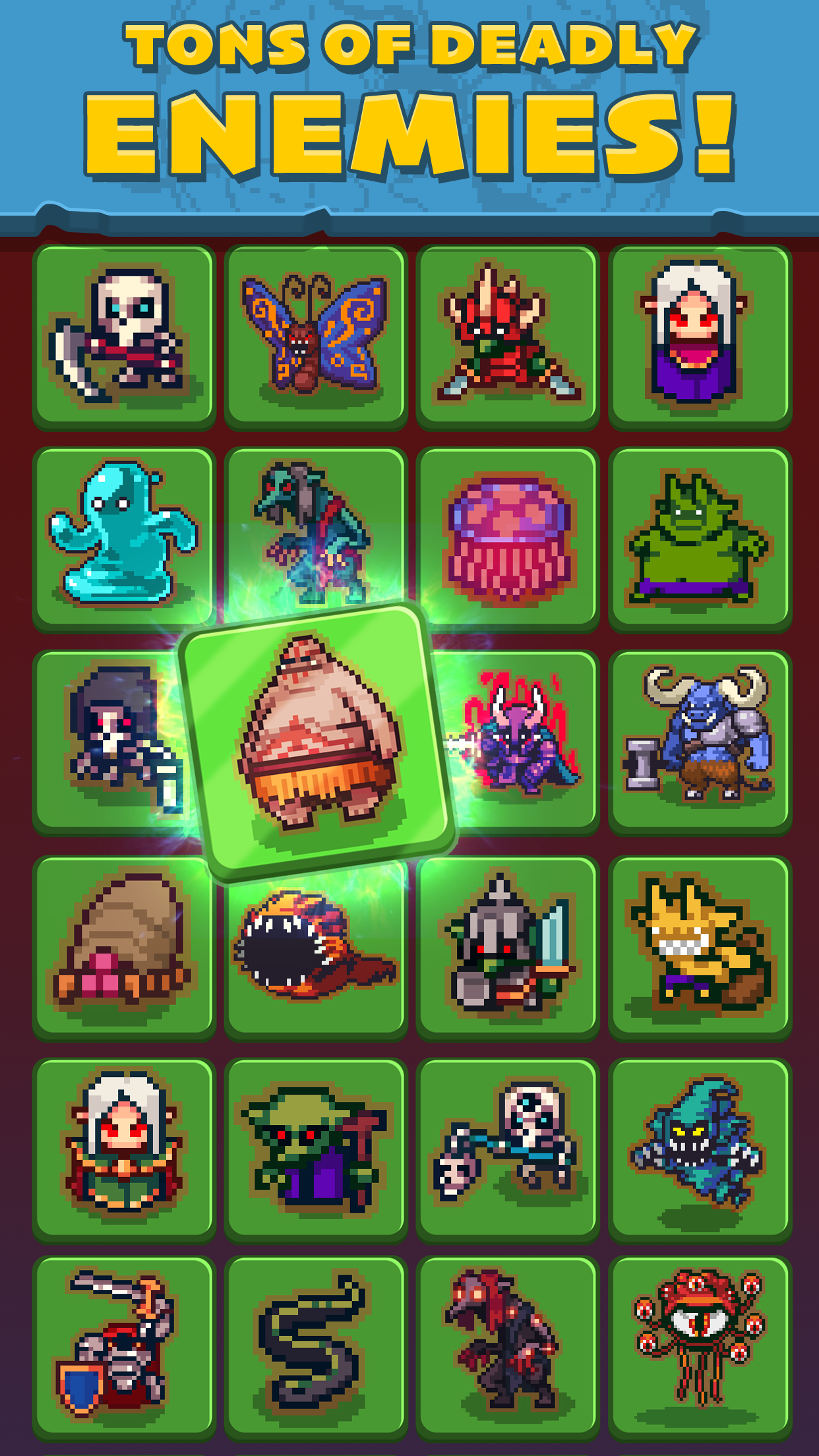Select the yellow grinning werewolf
The image size is (819, 1456).
698,950
